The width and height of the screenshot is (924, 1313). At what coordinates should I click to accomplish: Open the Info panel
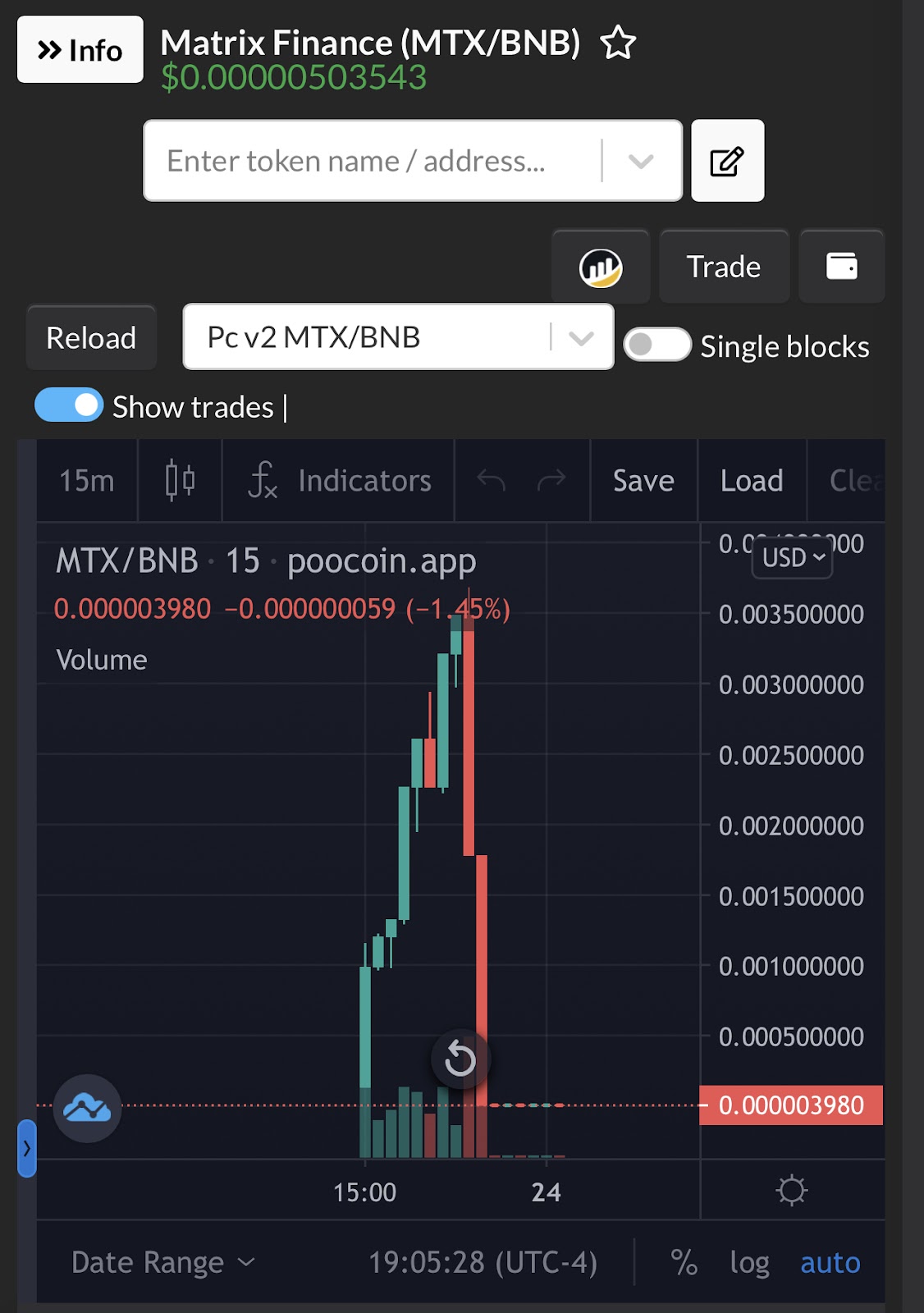[x=80, y=50]
